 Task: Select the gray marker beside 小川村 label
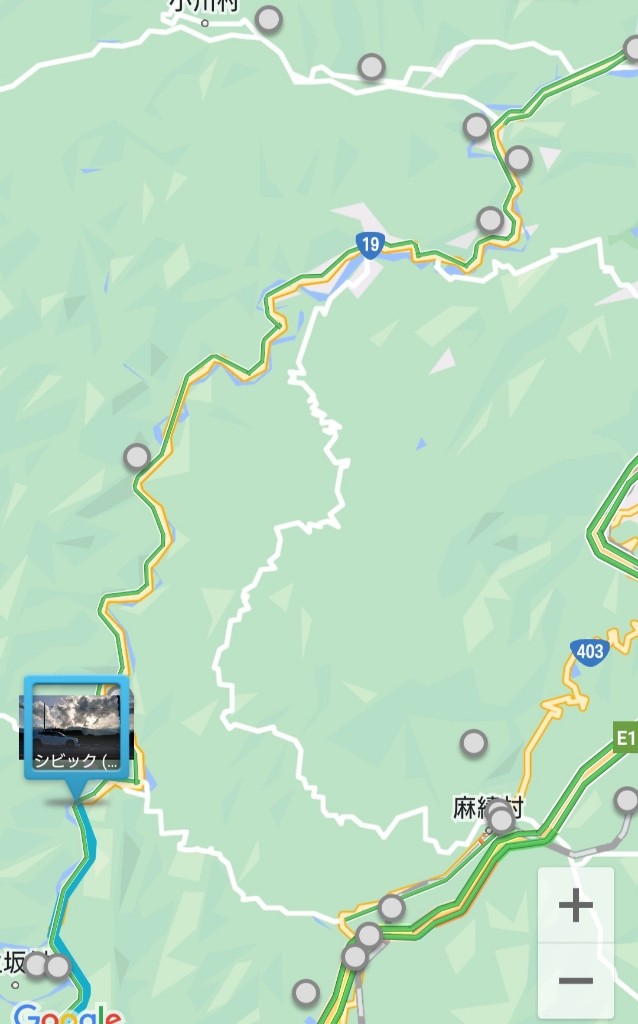coord(268,20)
